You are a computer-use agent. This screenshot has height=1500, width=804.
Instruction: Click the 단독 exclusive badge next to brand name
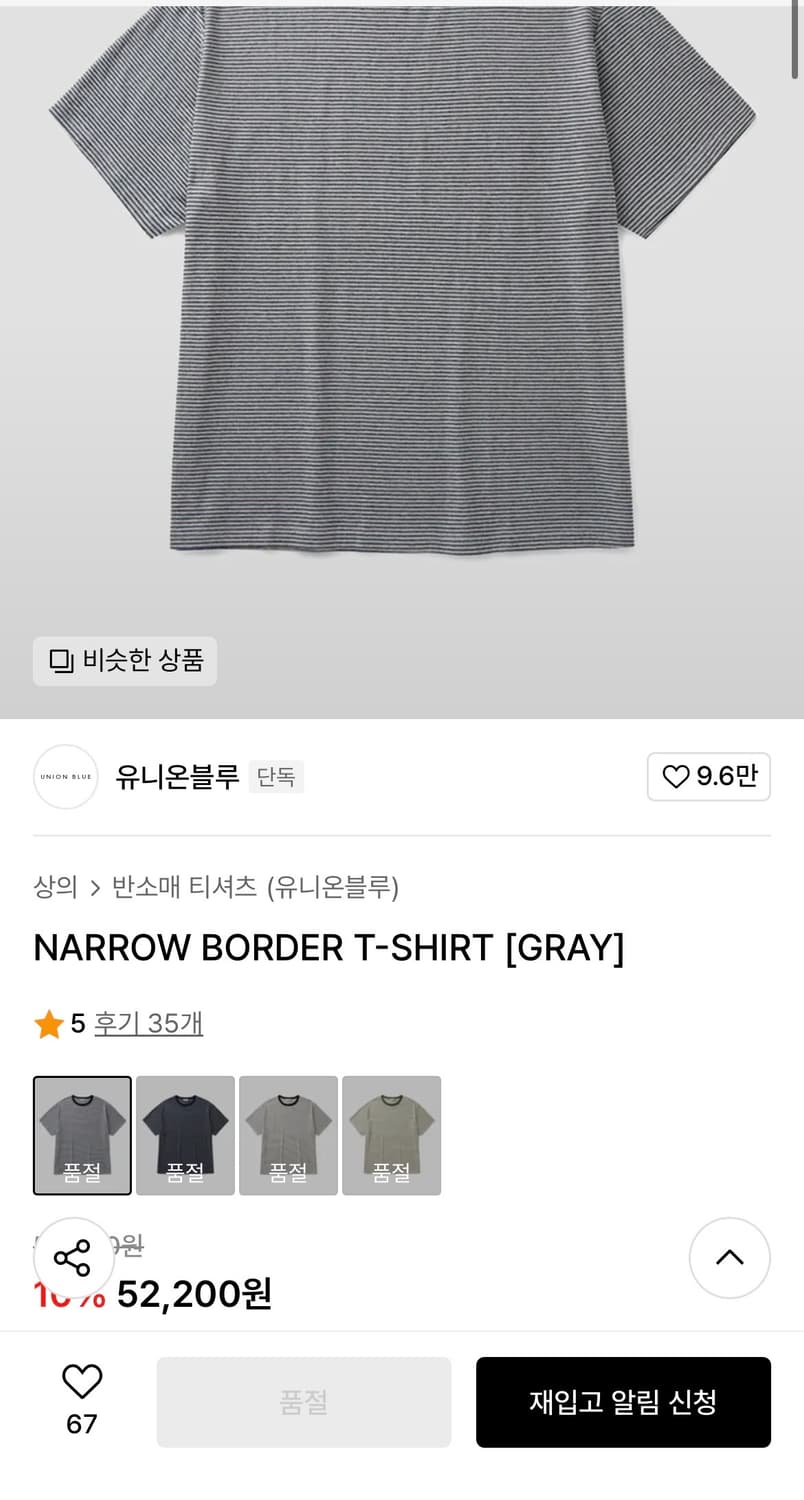tap(275, 776)
